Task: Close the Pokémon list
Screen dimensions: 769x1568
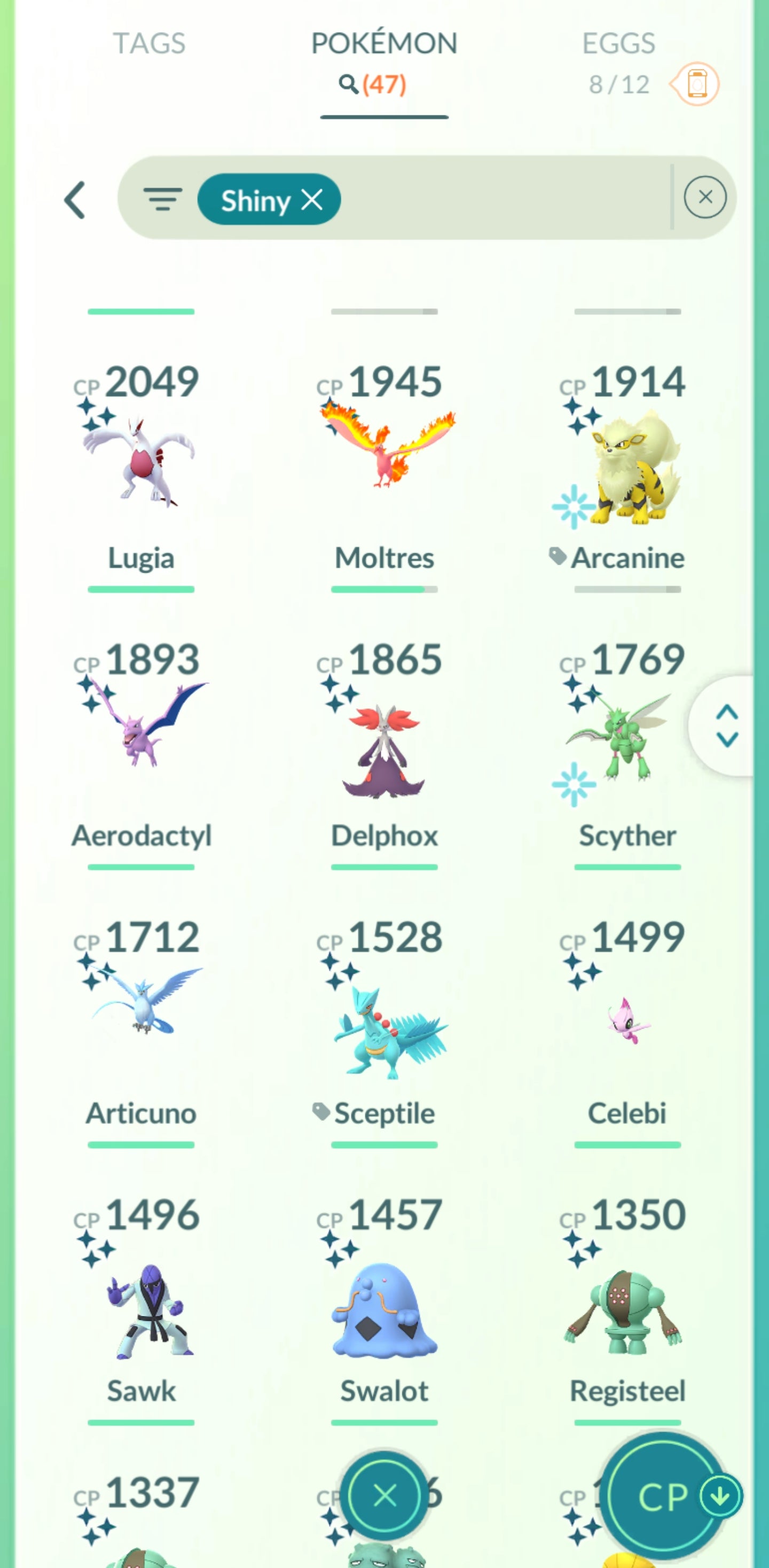Action: click(384, 1495)
